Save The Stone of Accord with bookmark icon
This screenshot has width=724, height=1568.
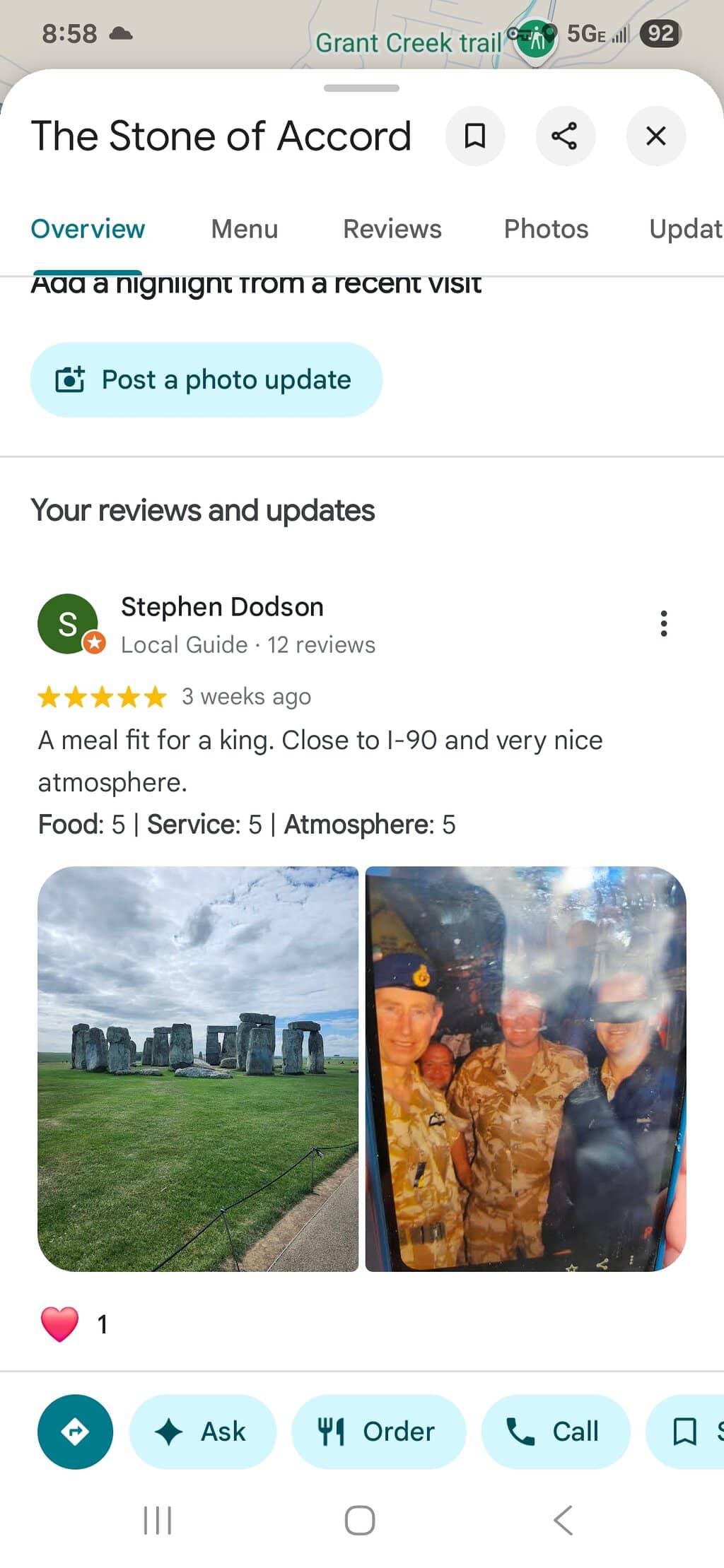click(x=474, y=136)
